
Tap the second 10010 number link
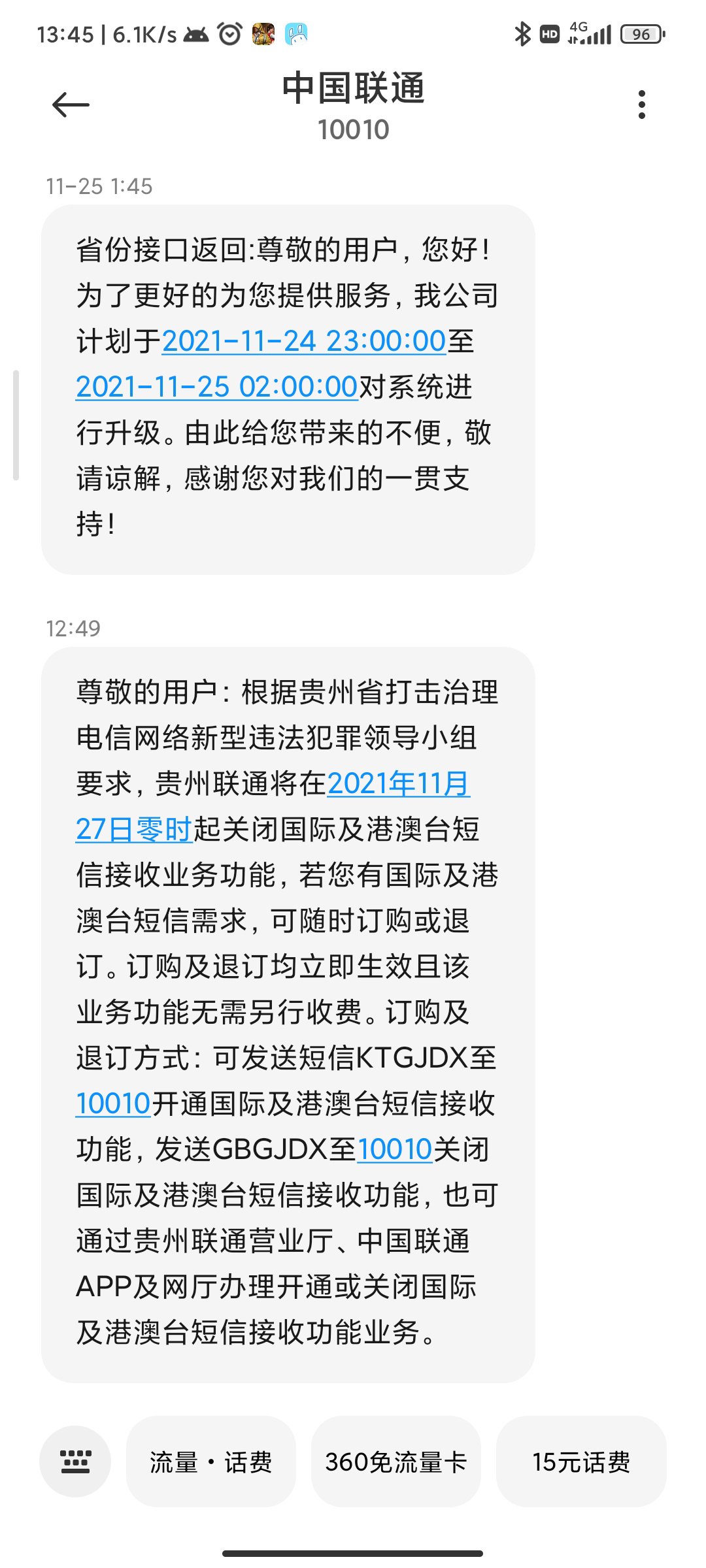click(x=395, y=1150)
